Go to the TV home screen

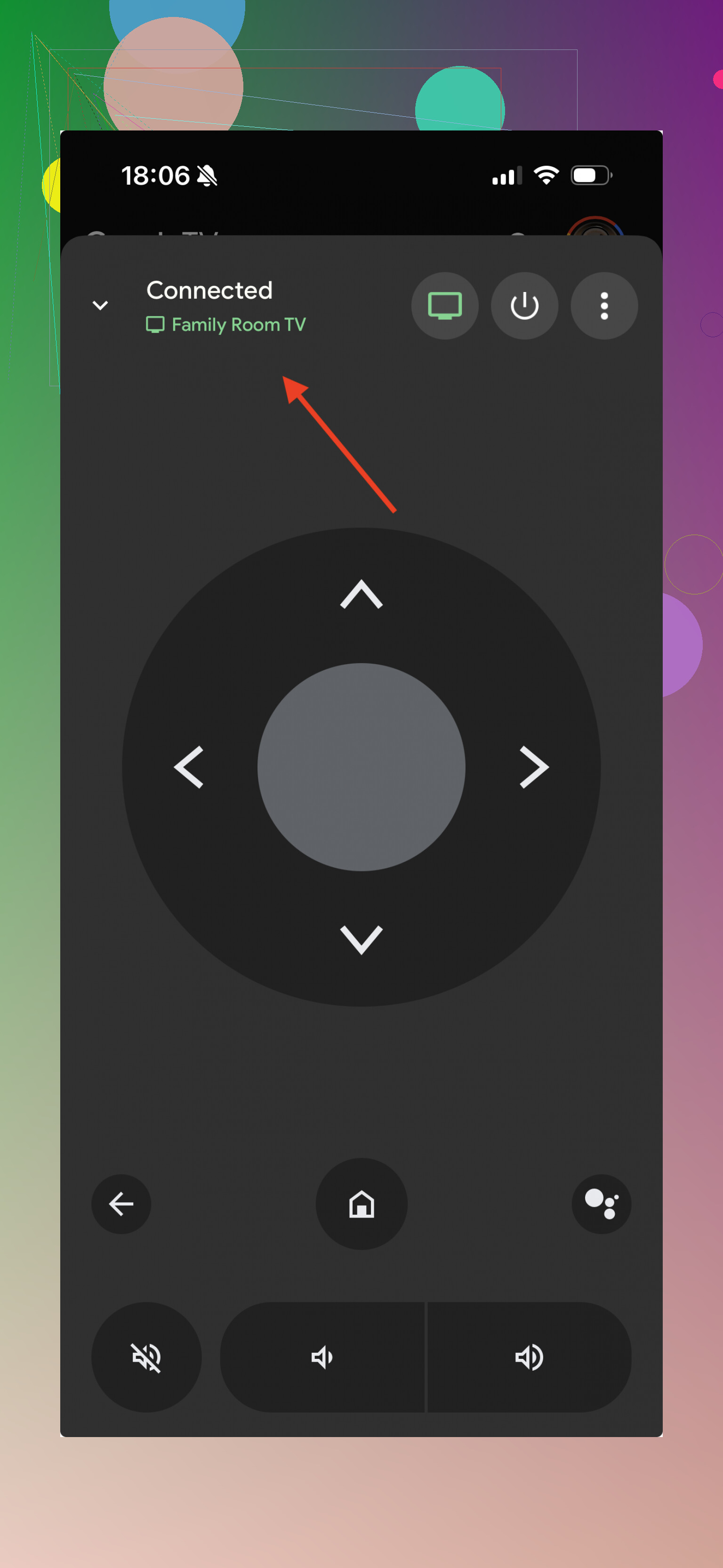pyautogui.click(x=361, y=1203)
